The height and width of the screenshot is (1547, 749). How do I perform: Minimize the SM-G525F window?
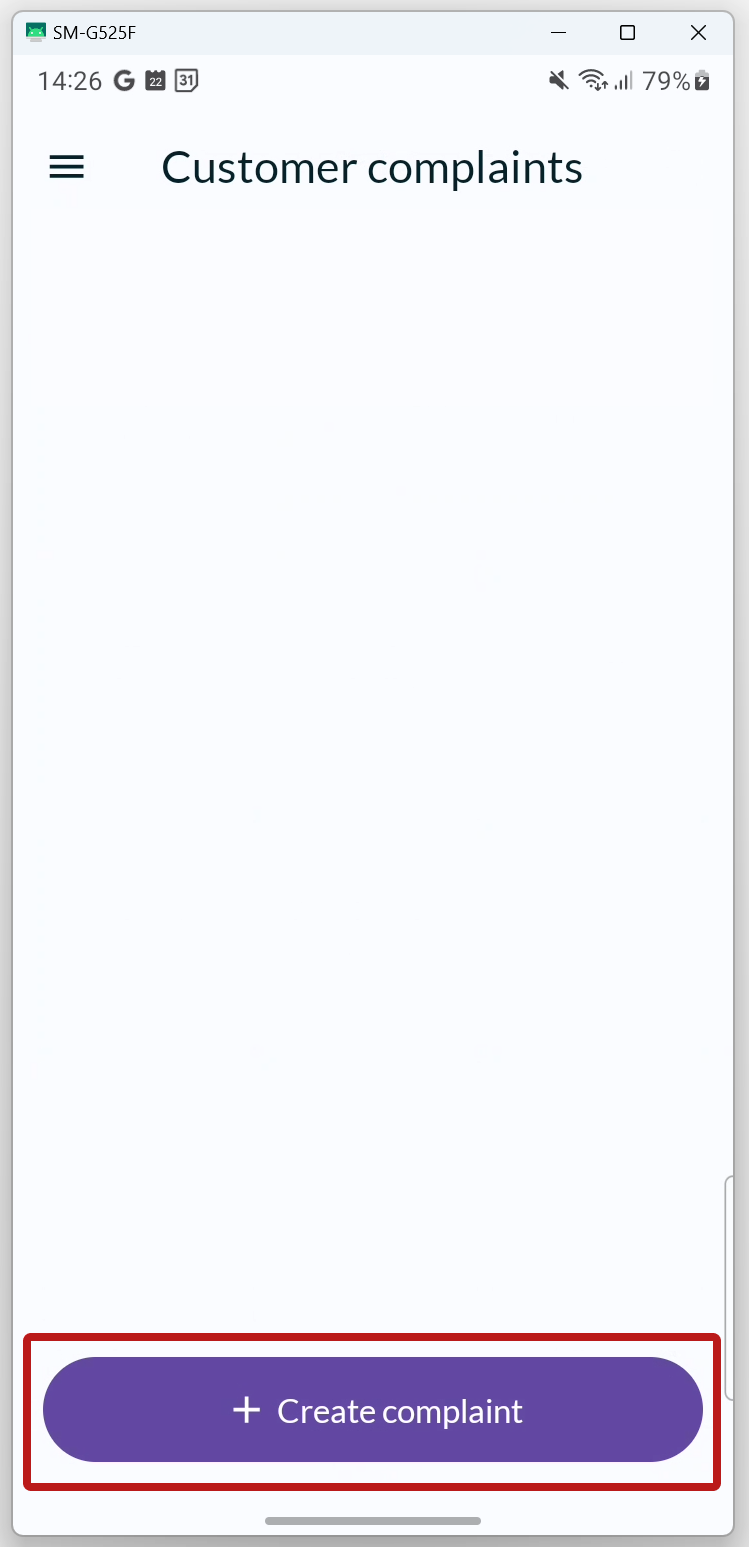[558, 33]
